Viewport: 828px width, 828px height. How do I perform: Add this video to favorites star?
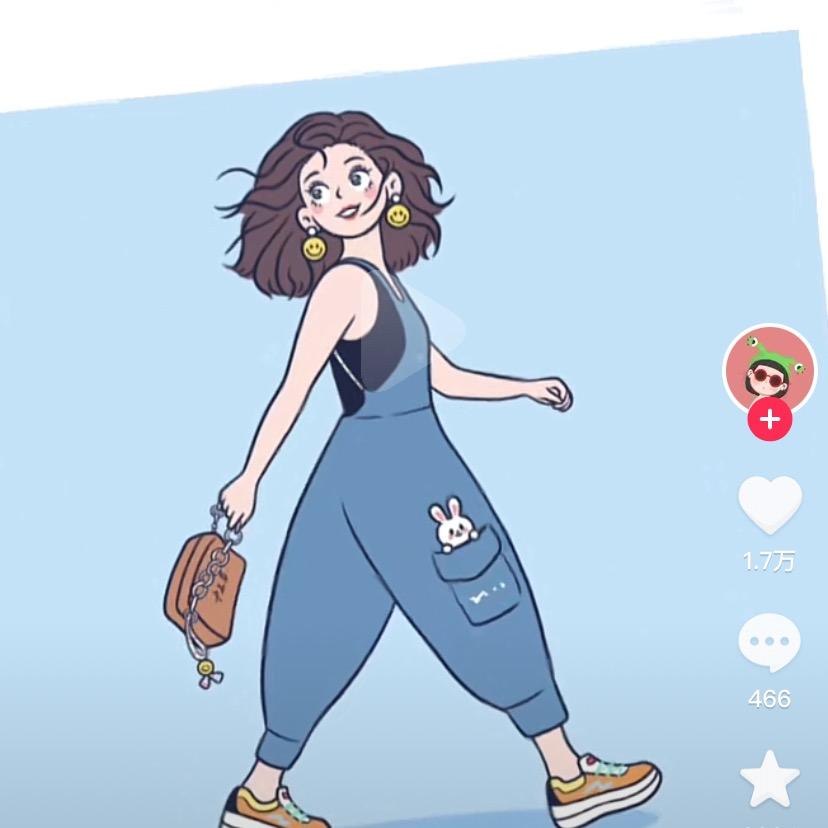769,781
